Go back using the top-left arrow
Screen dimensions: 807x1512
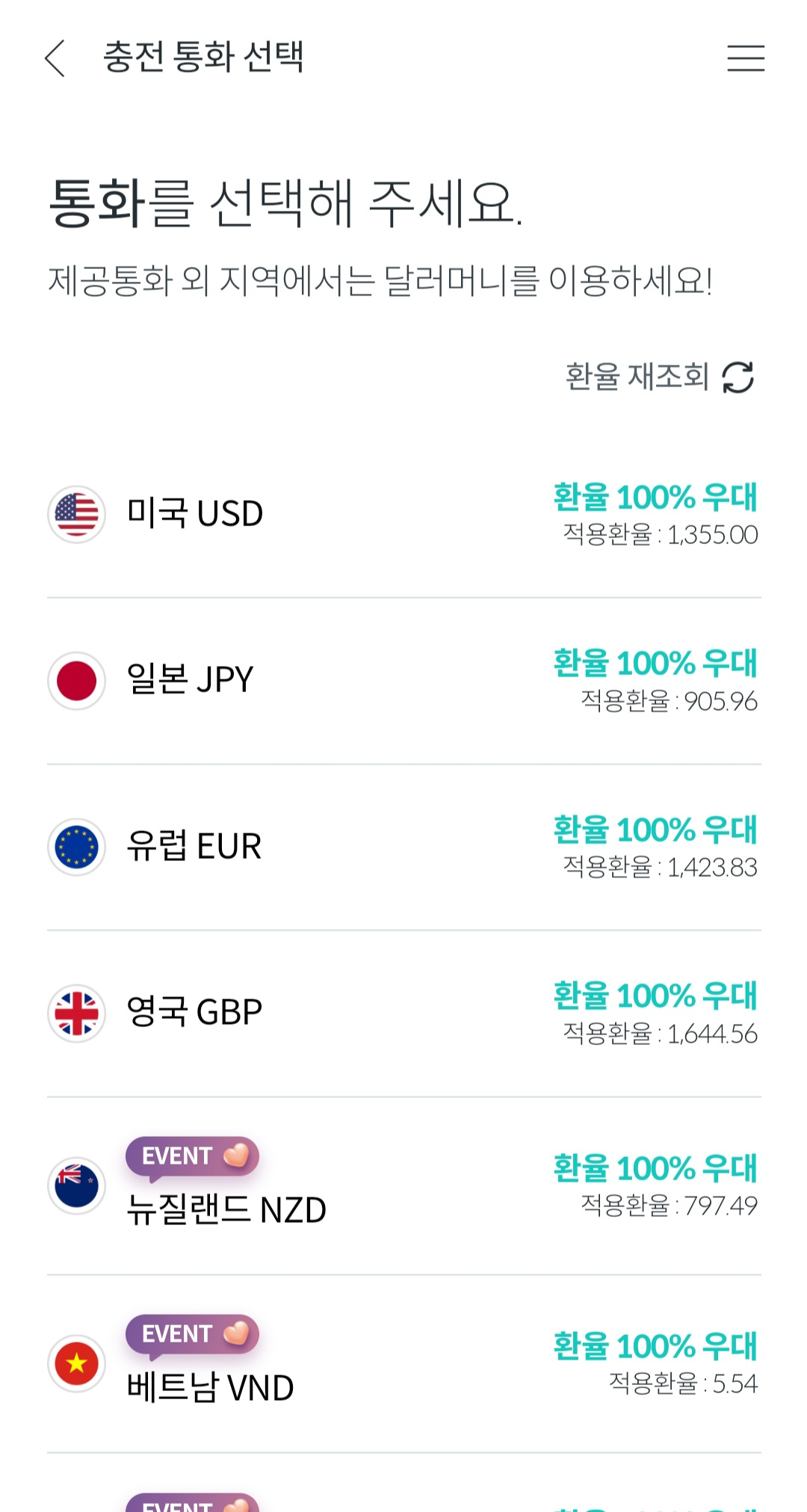(55, 58)
